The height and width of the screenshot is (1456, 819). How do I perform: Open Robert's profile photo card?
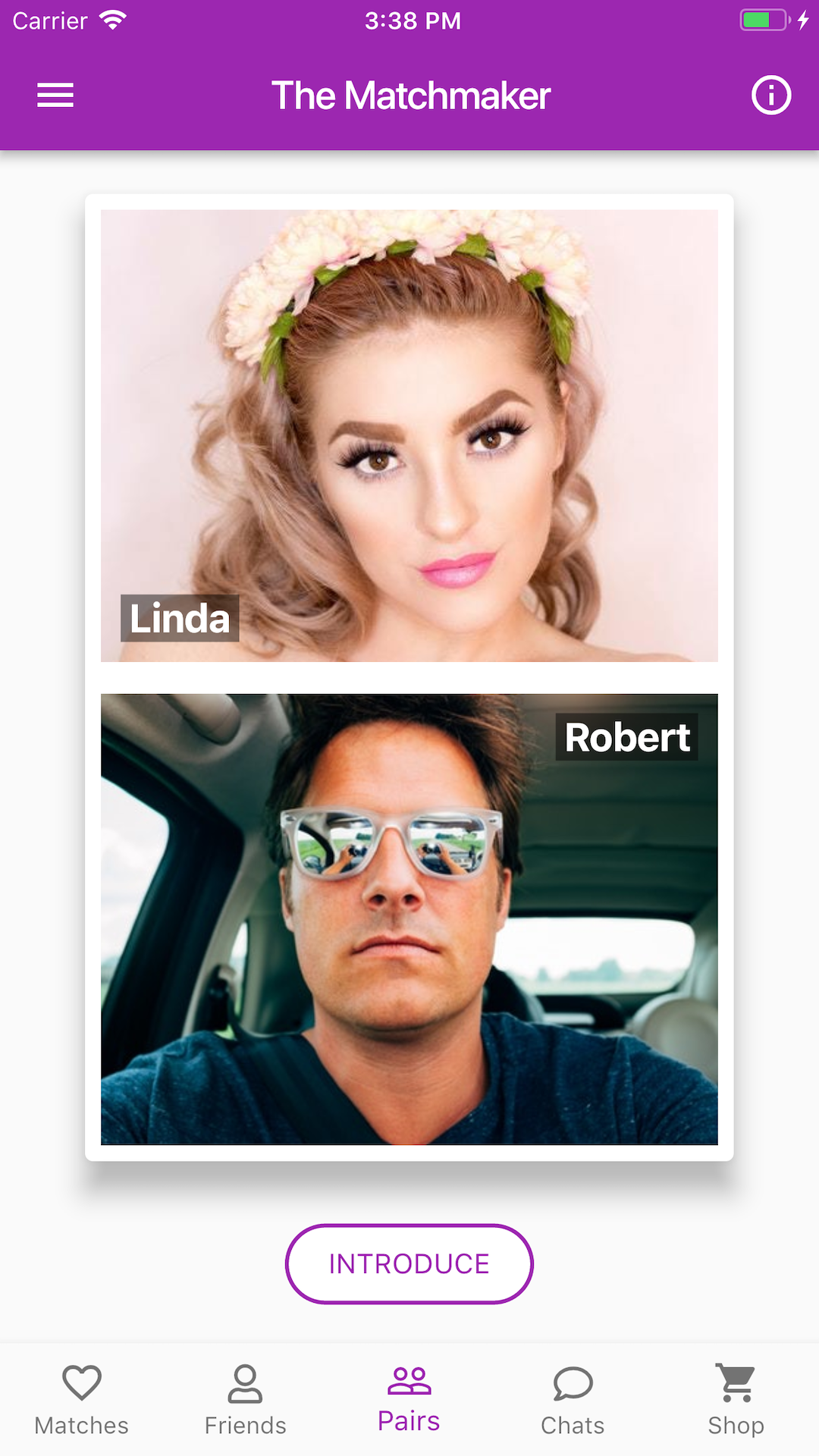point(409,919)
